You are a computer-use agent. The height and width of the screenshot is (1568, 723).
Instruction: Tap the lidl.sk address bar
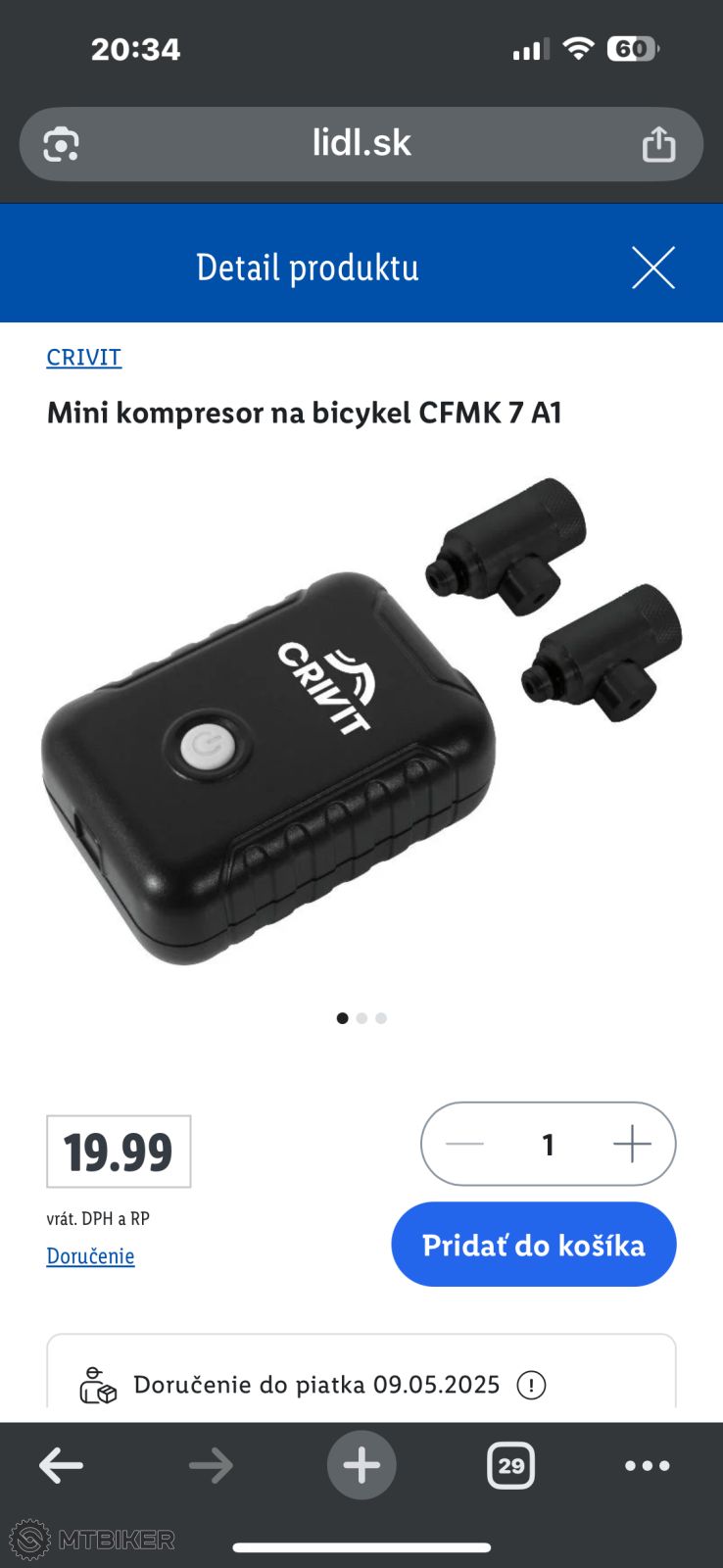point(361,144)
